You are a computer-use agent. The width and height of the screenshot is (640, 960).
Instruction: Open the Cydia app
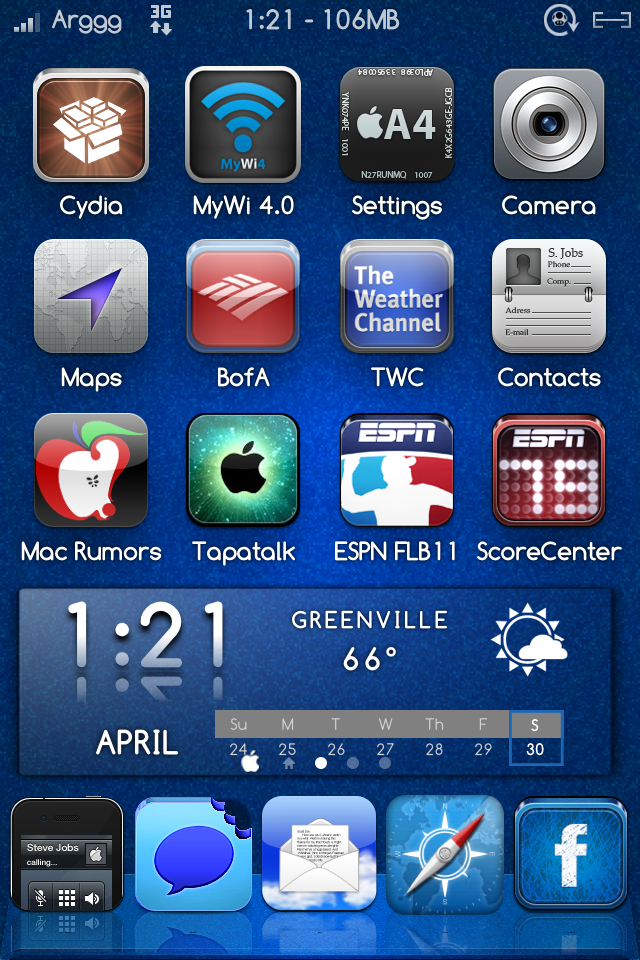click(x=91, y=125)
